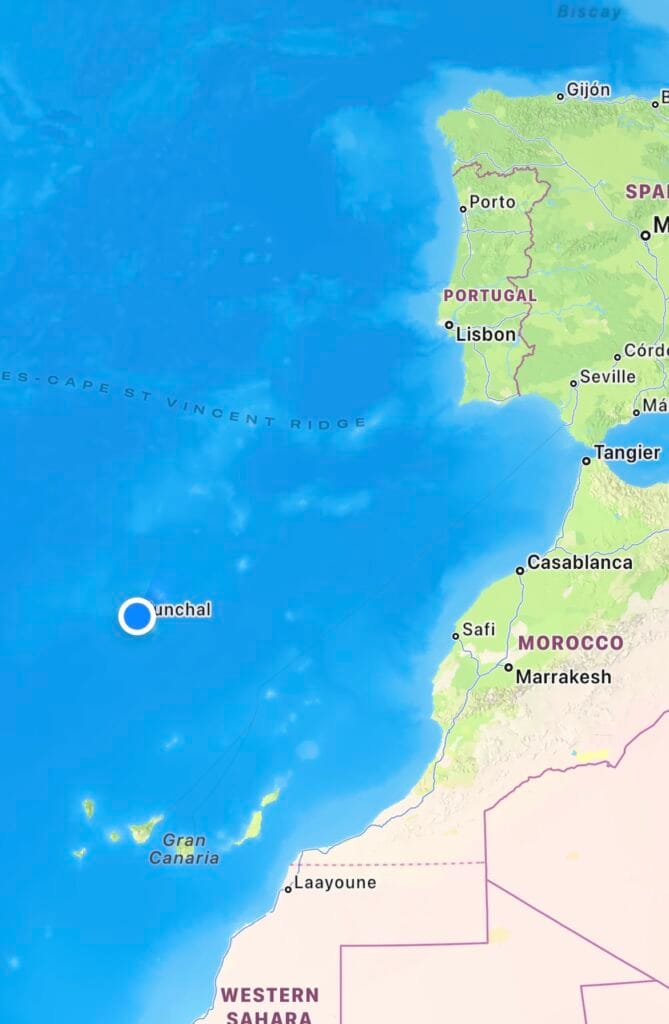The image size is (669, 1024).
Task: Select the Lisbon city marker
Action: (449, 324)
